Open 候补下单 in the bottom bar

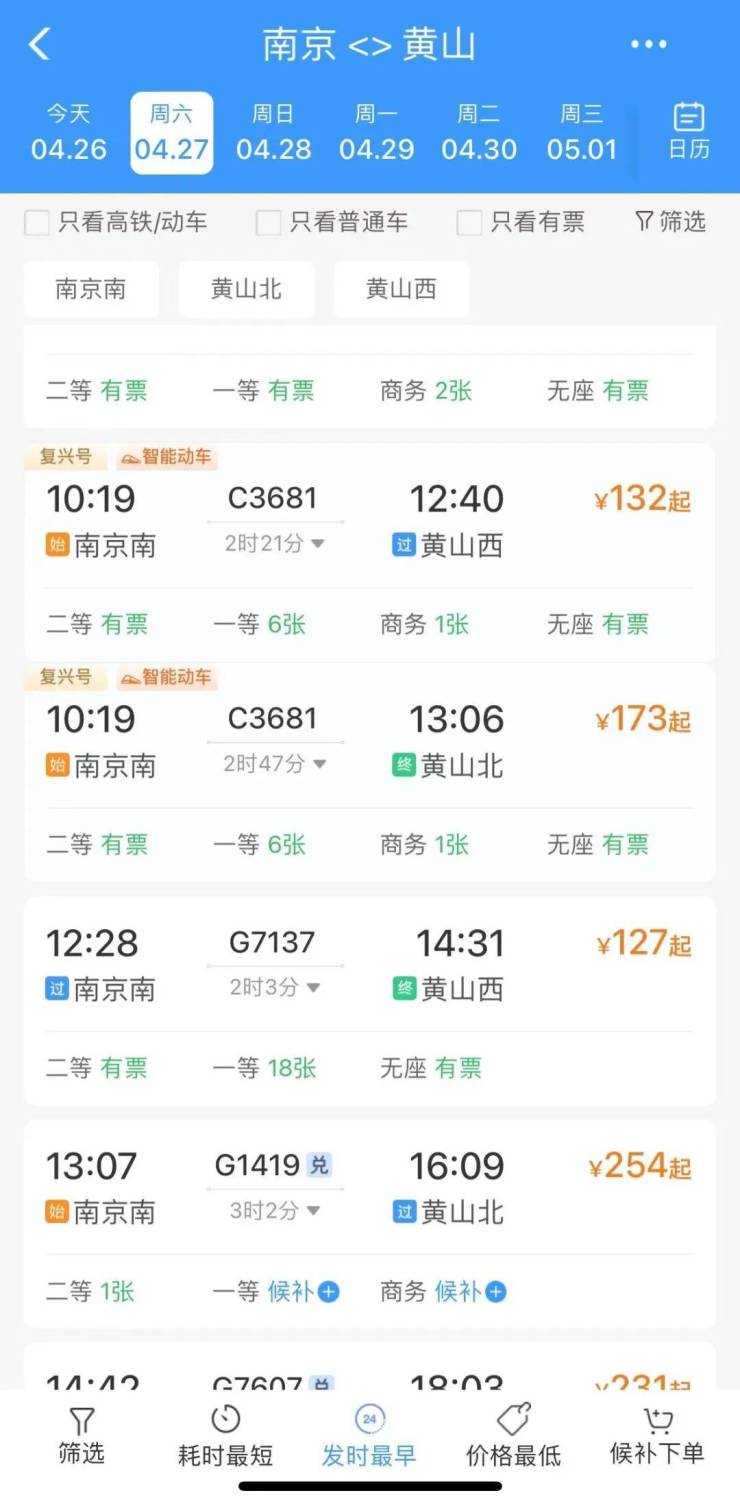click(x=657, y=1436)
